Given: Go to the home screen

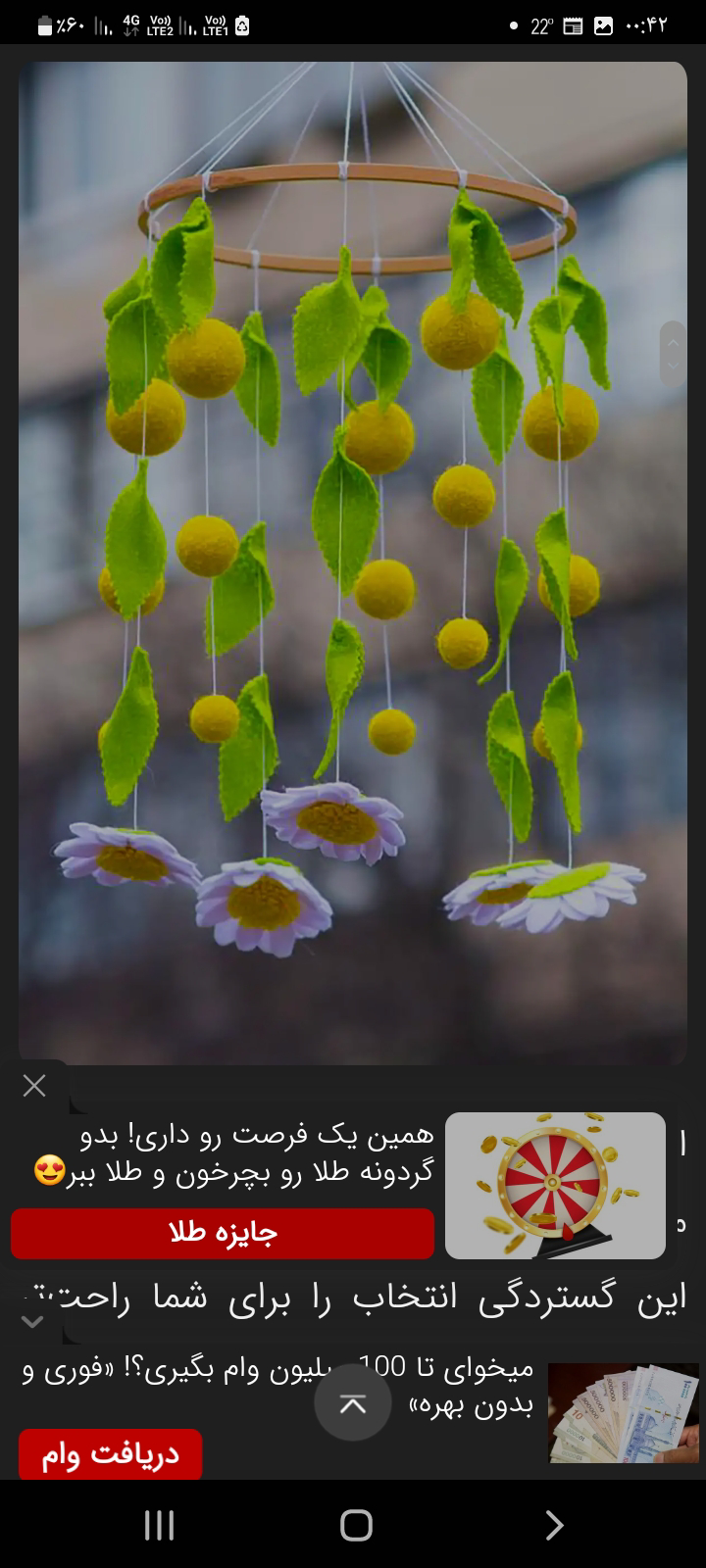Looking at the screenshot, I should (356, 1525).
